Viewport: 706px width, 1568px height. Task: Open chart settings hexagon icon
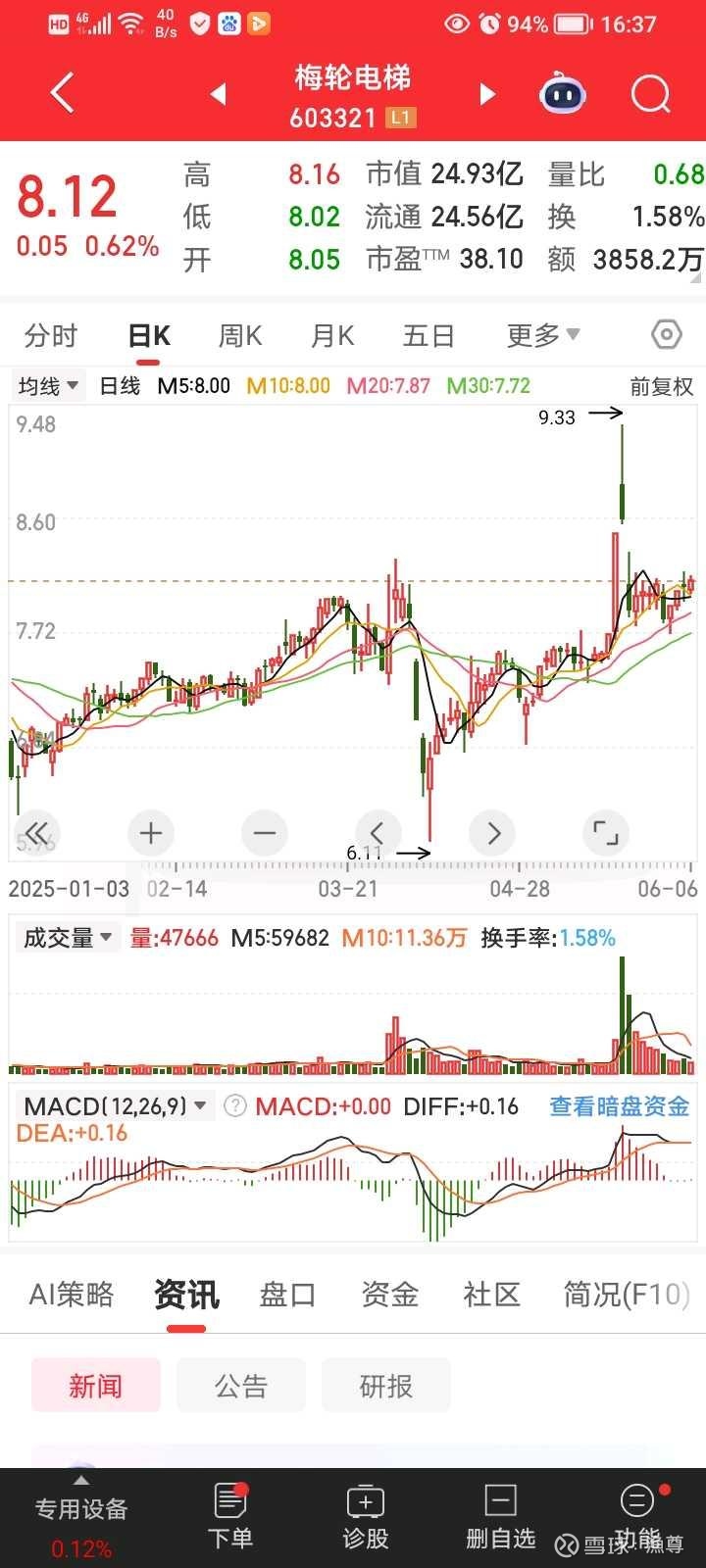coord(667,335)
